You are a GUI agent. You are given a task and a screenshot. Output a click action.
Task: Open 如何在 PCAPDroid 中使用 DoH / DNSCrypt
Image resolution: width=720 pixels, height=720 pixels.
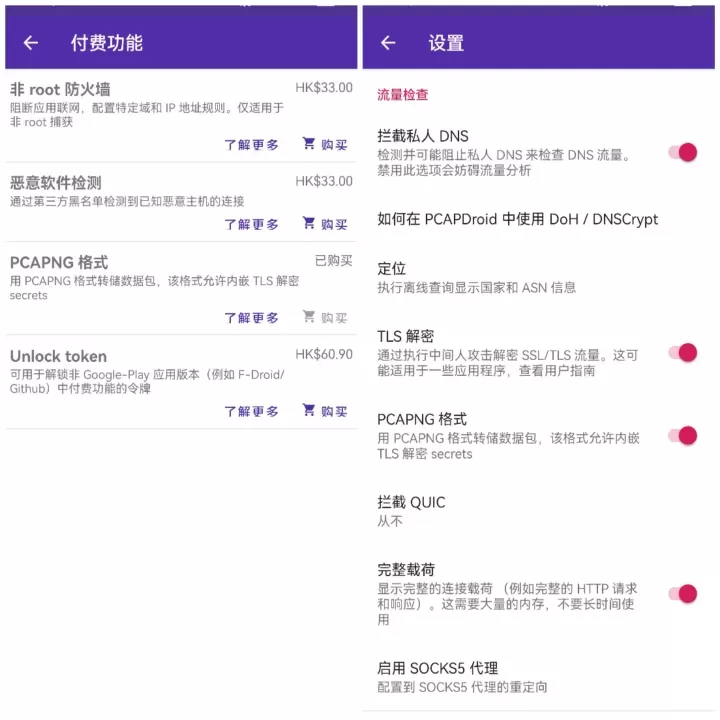pos(517,219)
